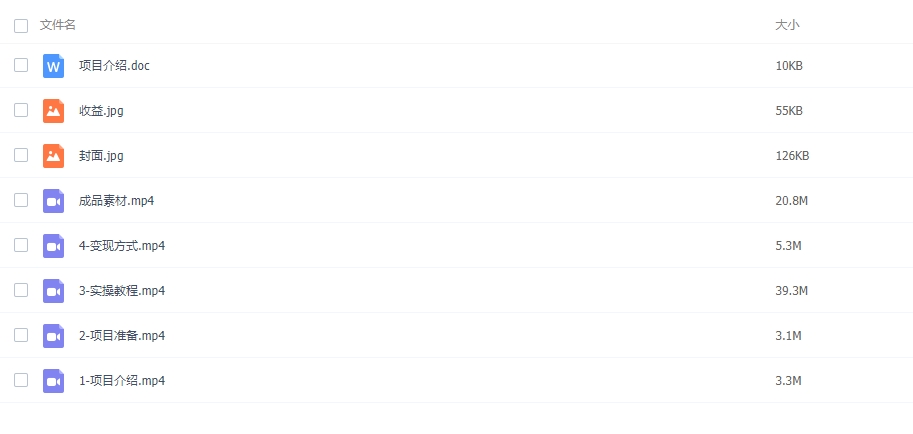This screenshot has width=913, height=434.
Task: Select the 成品素材.mp4 checkbox
Action: (21, 200)
